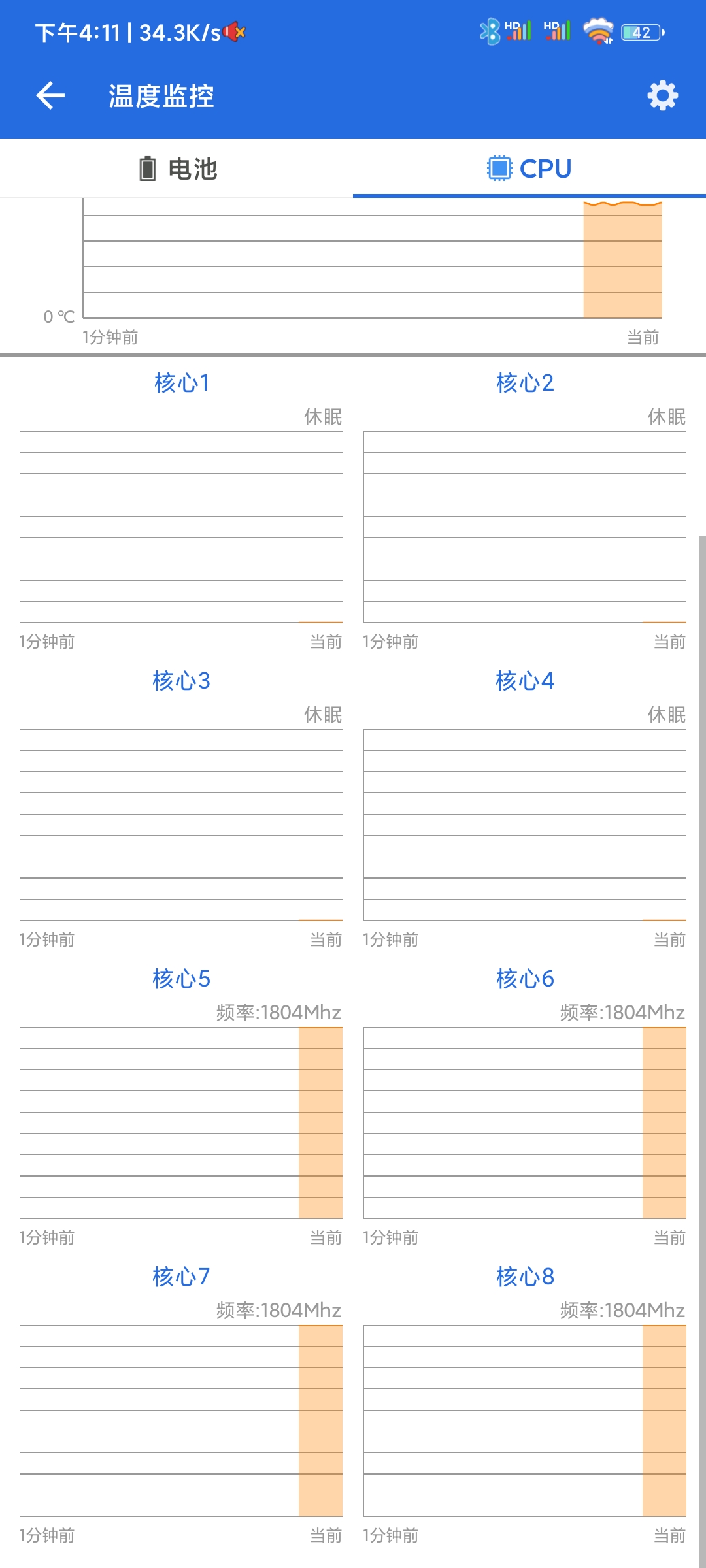Open the settings gear icon

pyautogui.click(x=662, y=96)
